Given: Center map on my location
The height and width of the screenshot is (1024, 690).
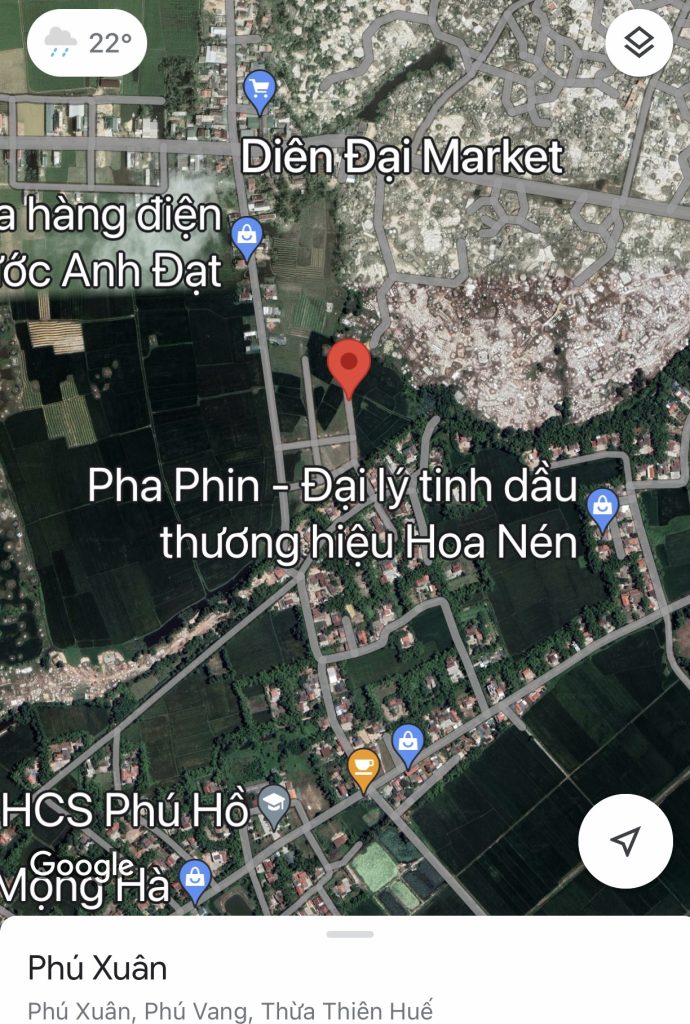Looking at the screenshot, I should 625,841.
